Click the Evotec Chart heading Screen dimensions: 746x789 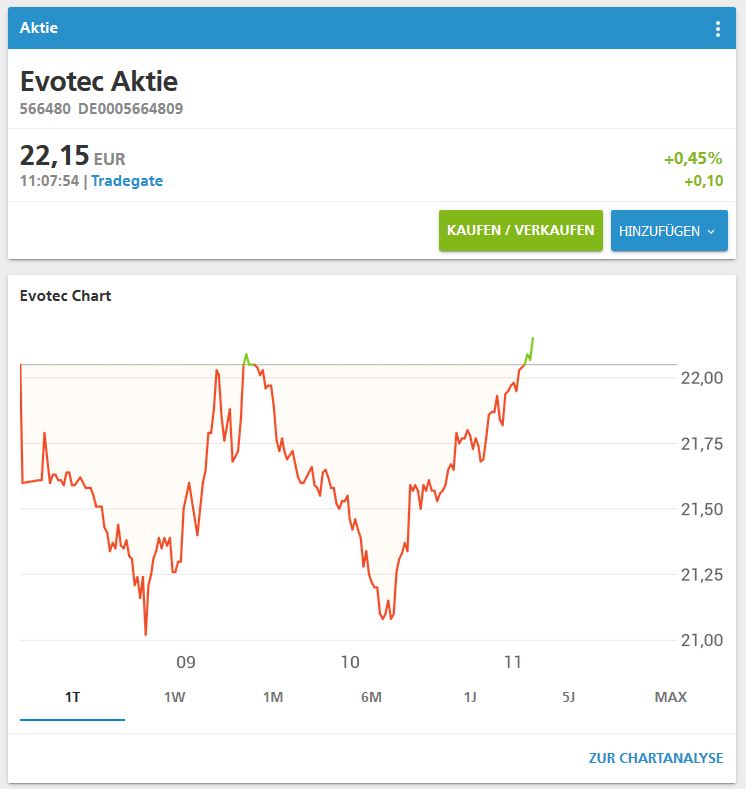tap(66, 296)
